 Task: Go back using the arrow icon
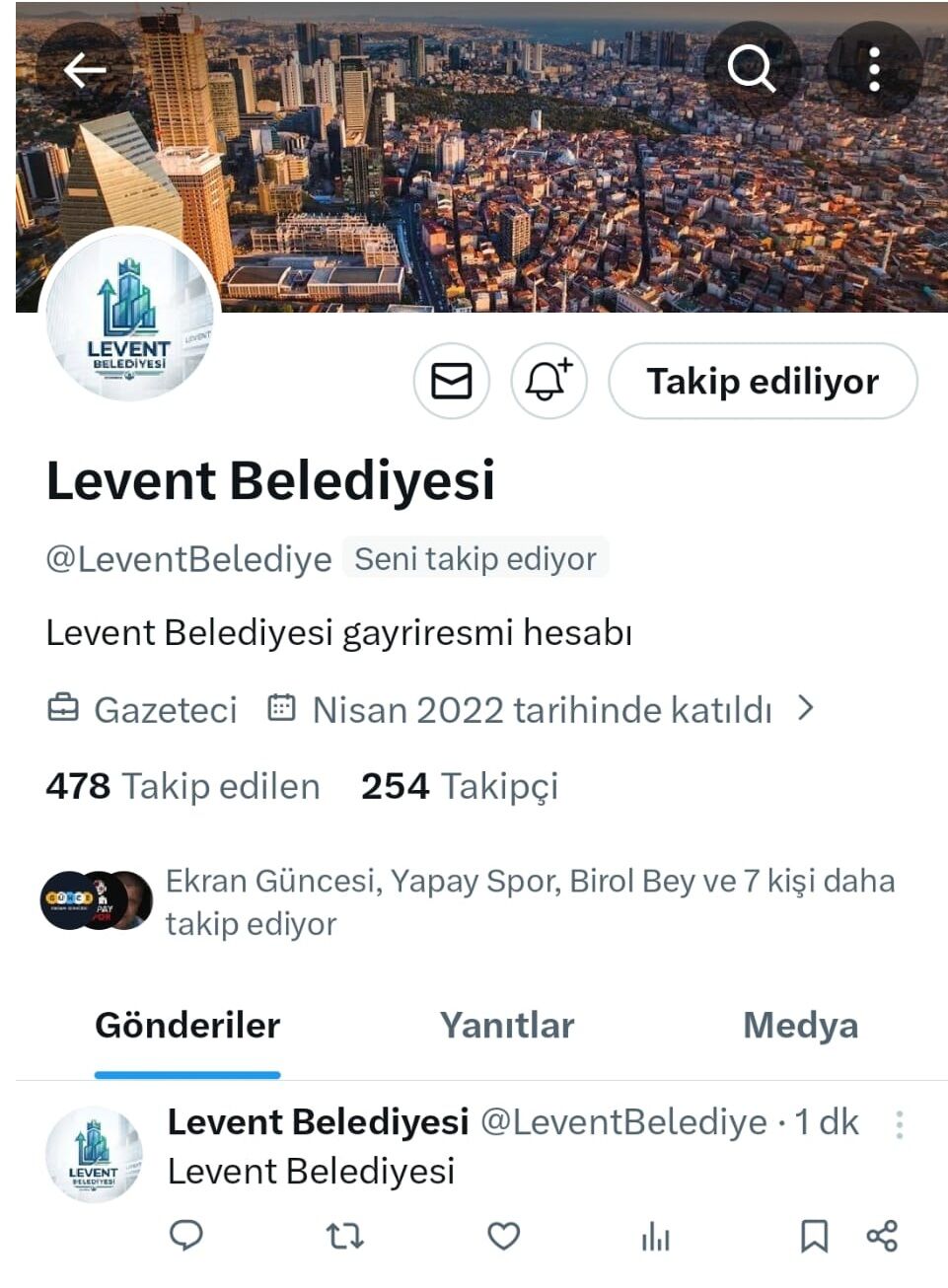pos(85,70)
